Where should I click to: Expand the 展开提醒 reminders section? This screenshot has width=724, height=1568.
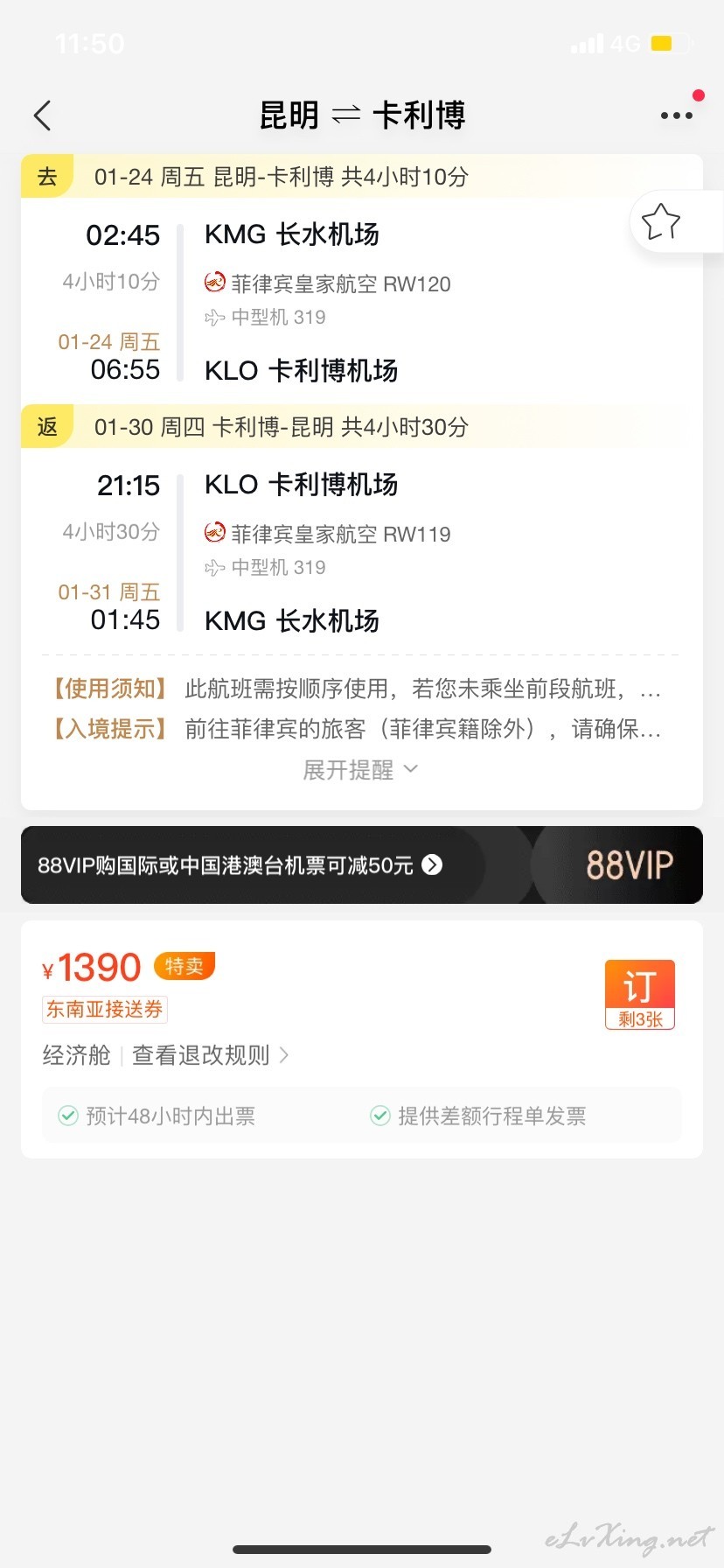tap(360, 770)
